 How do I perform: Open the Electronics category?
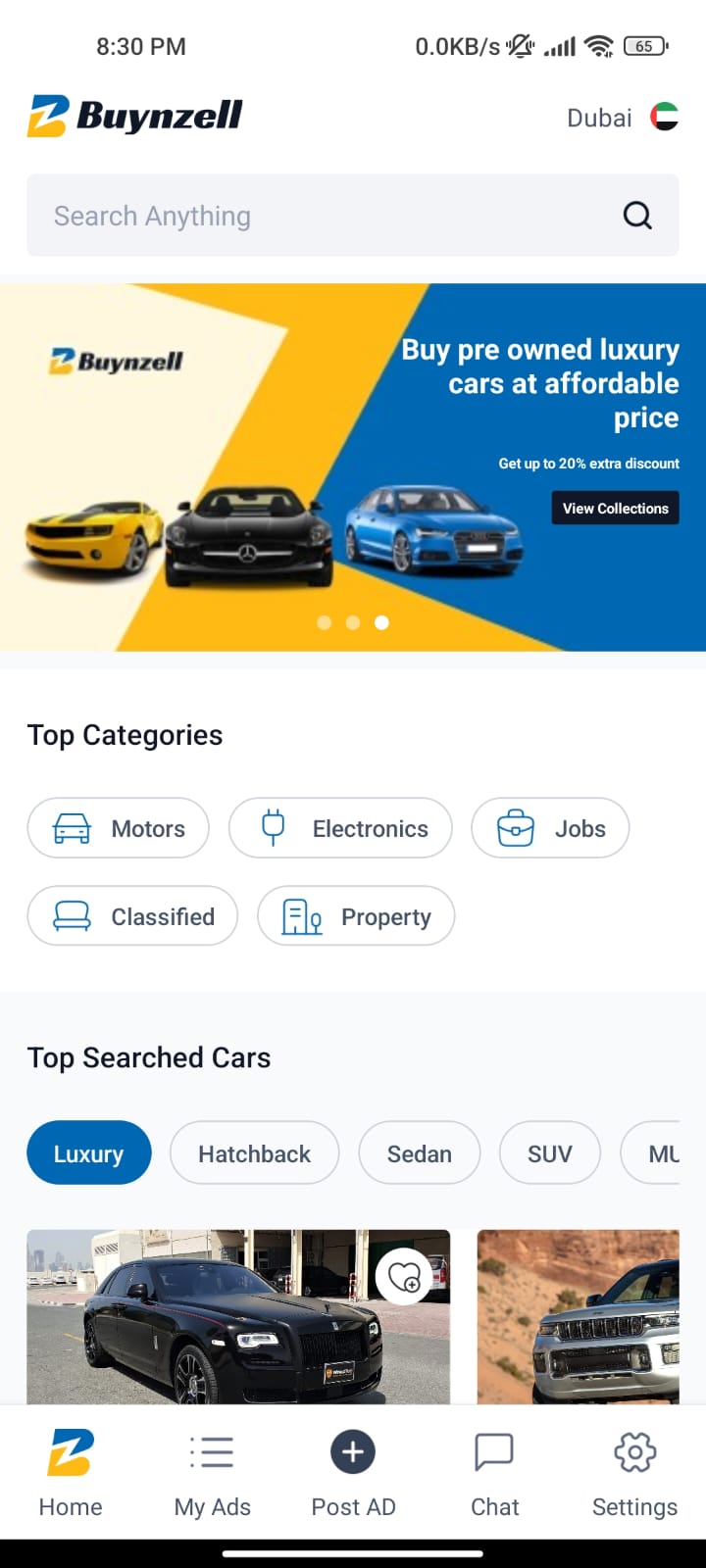click(340, 828)
